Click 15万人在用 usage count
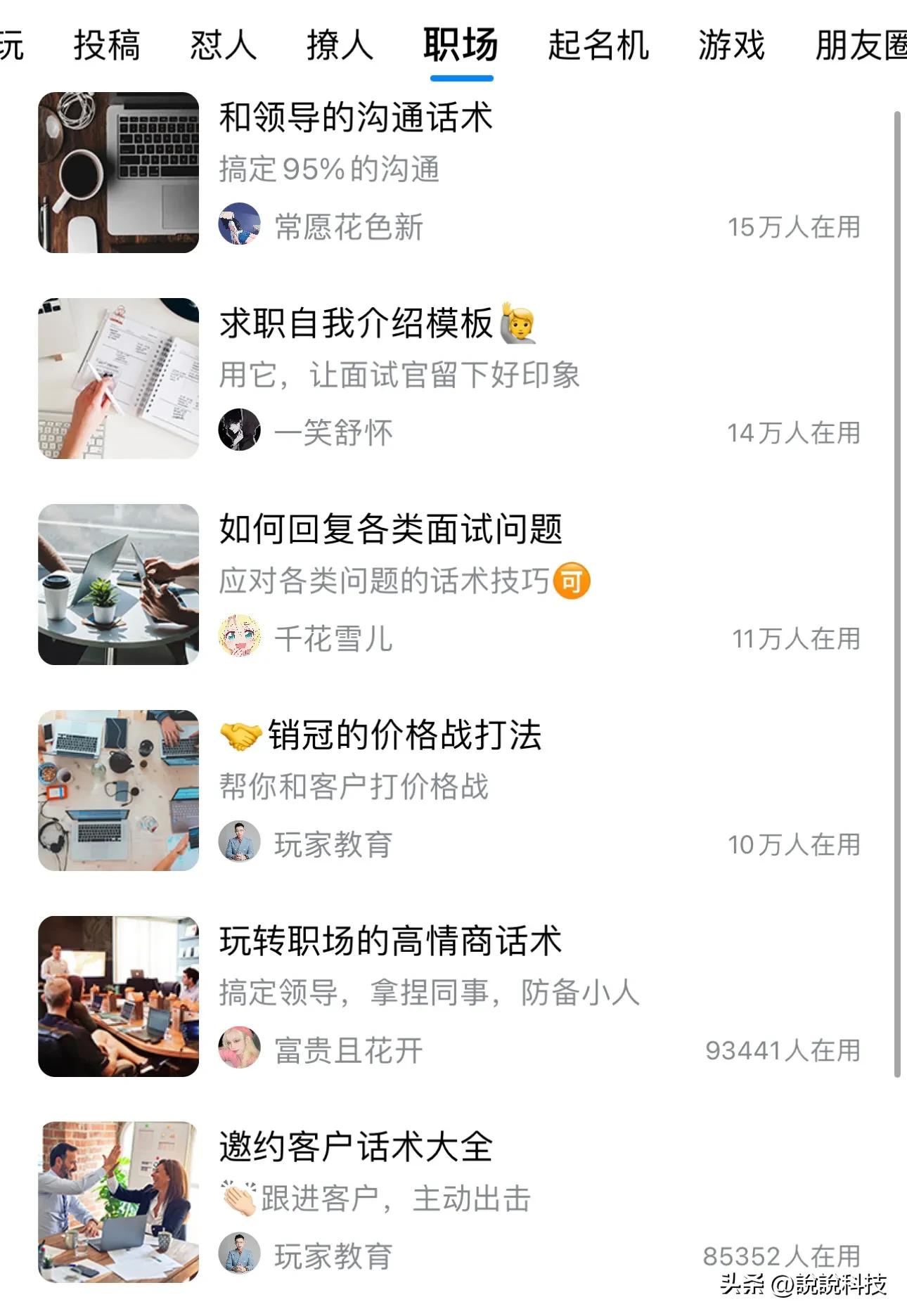 pos(793,226)
